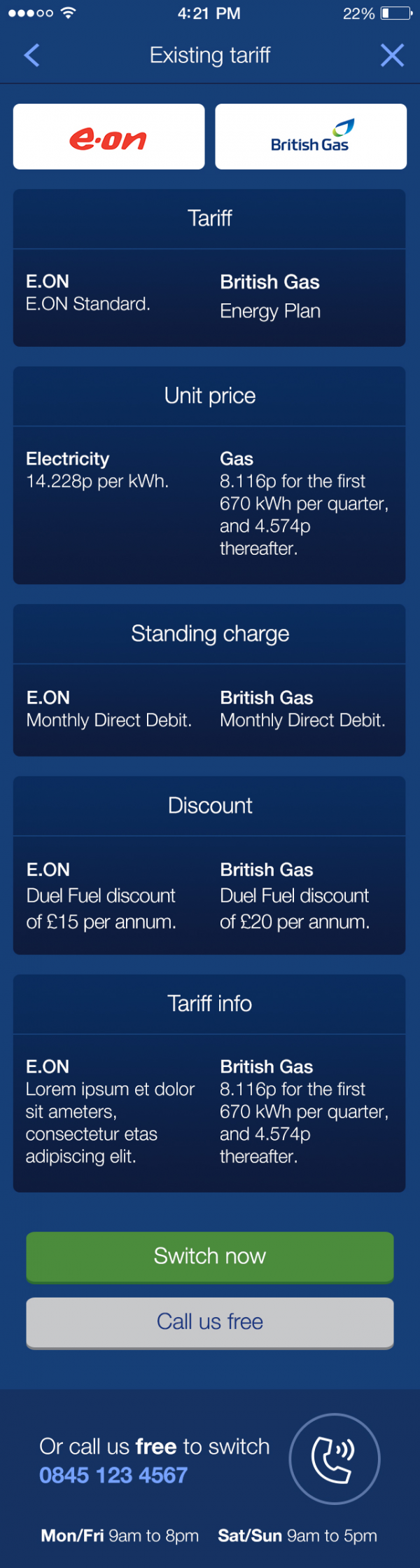Select the E.ON supplier card

pyautogui.click(x=109, y=137)
